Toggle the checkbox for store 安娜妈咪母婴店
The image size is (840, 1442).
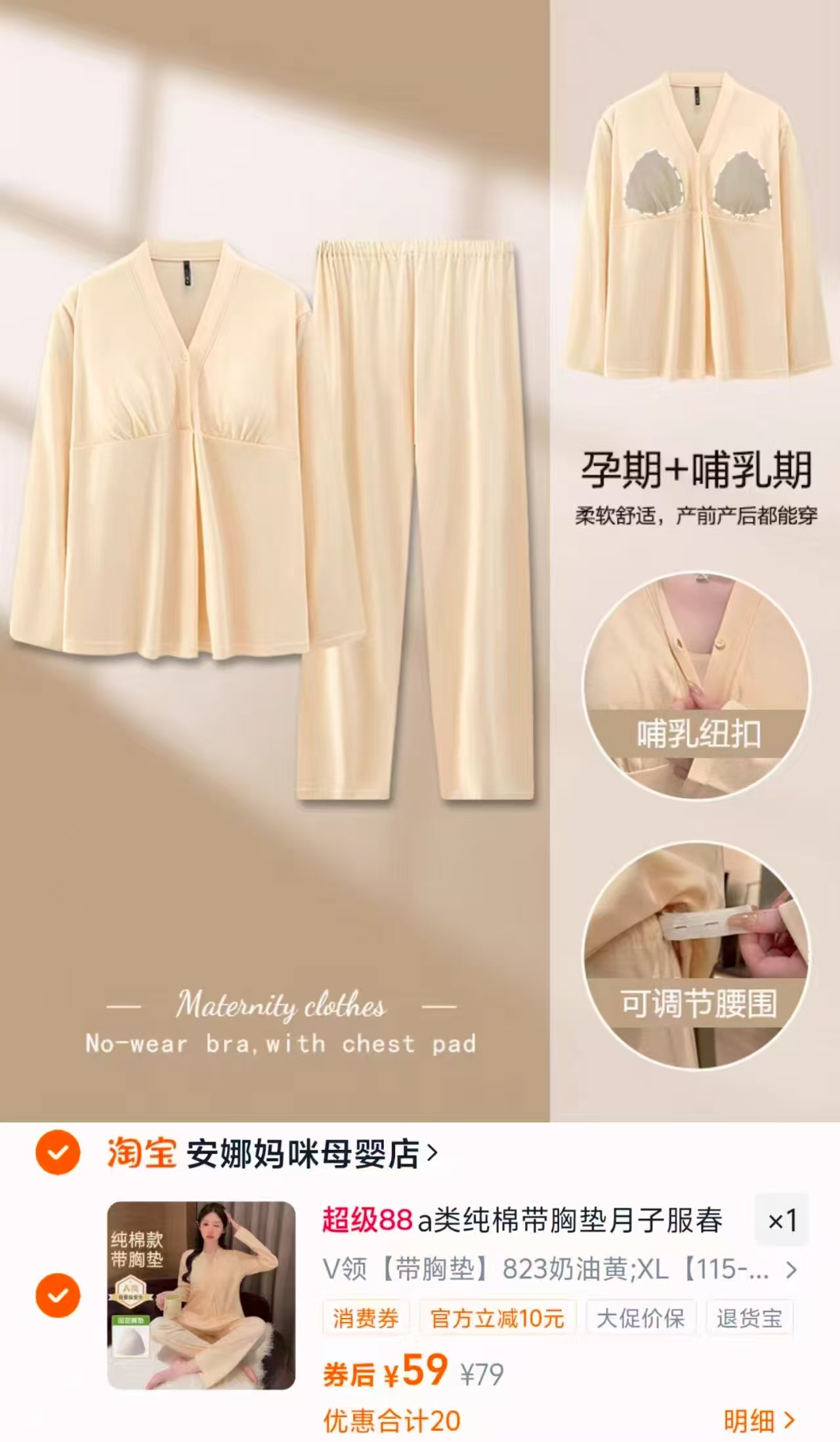tap(58, 1153)
